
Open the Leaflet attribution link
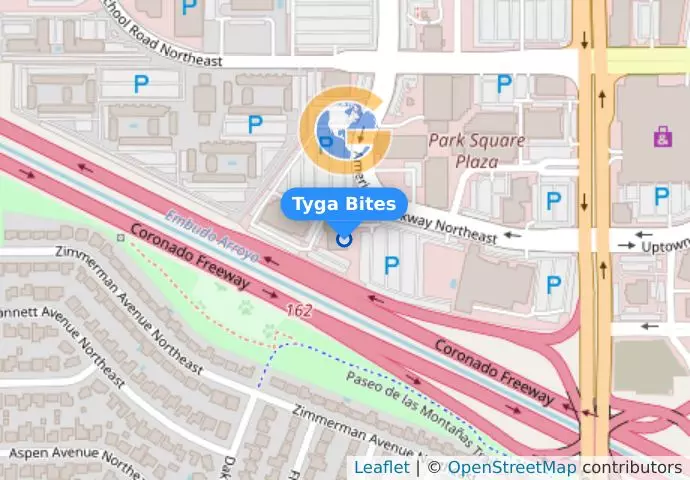click(381, 467)
